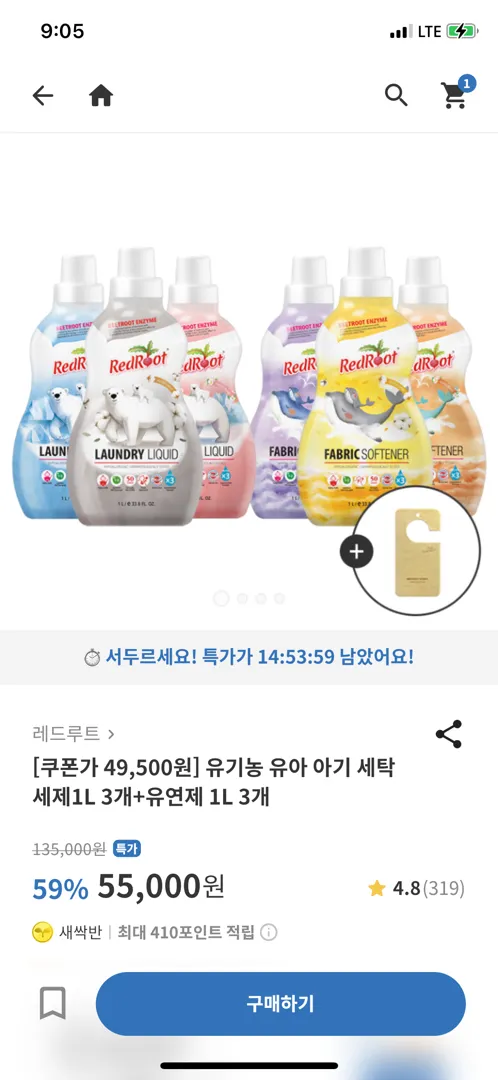Open the home icon
The width and height of the screenshot is (498, 1080).
pos(101,96)
